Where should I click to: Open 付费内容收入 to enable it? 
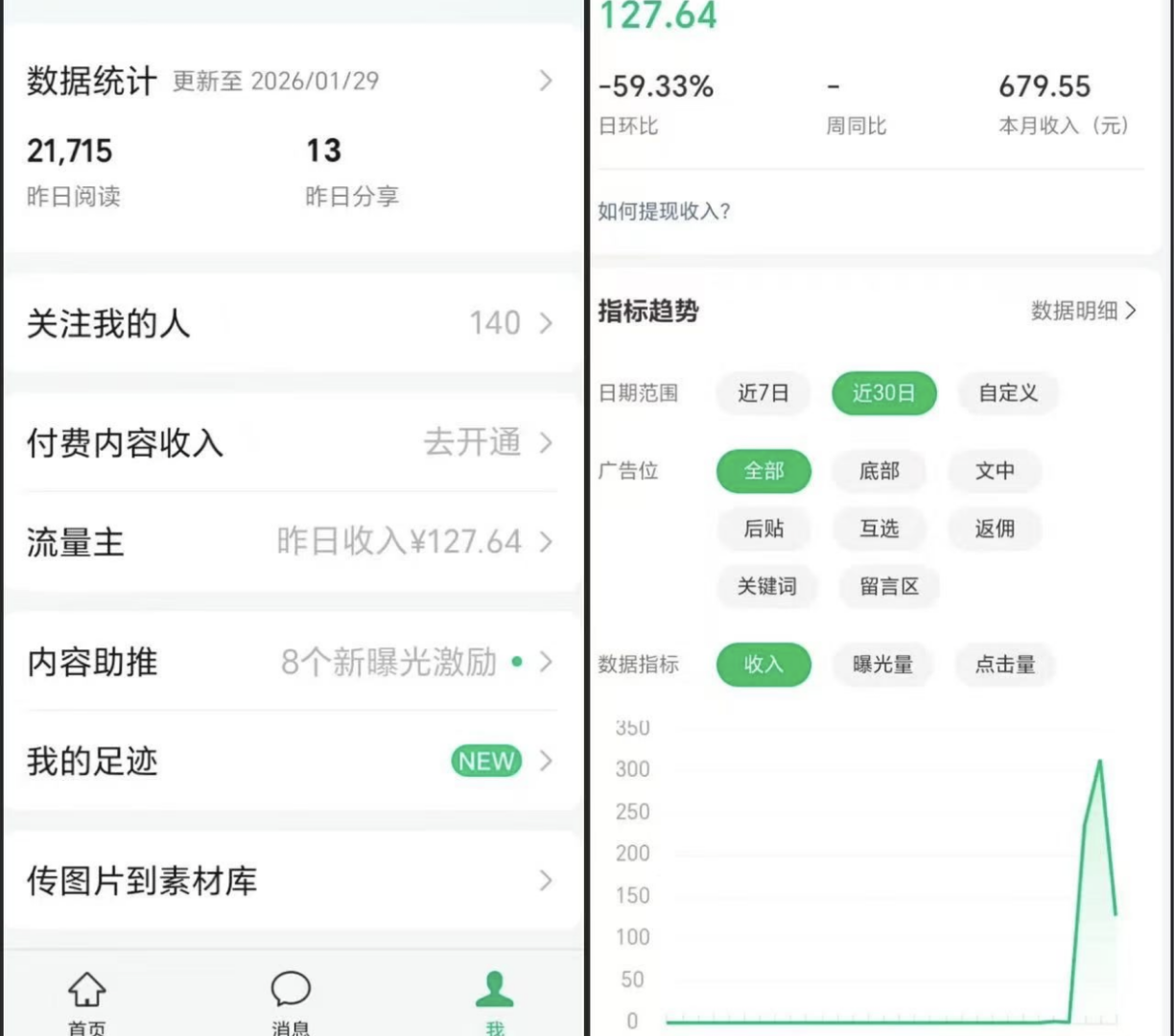[288, 443]
